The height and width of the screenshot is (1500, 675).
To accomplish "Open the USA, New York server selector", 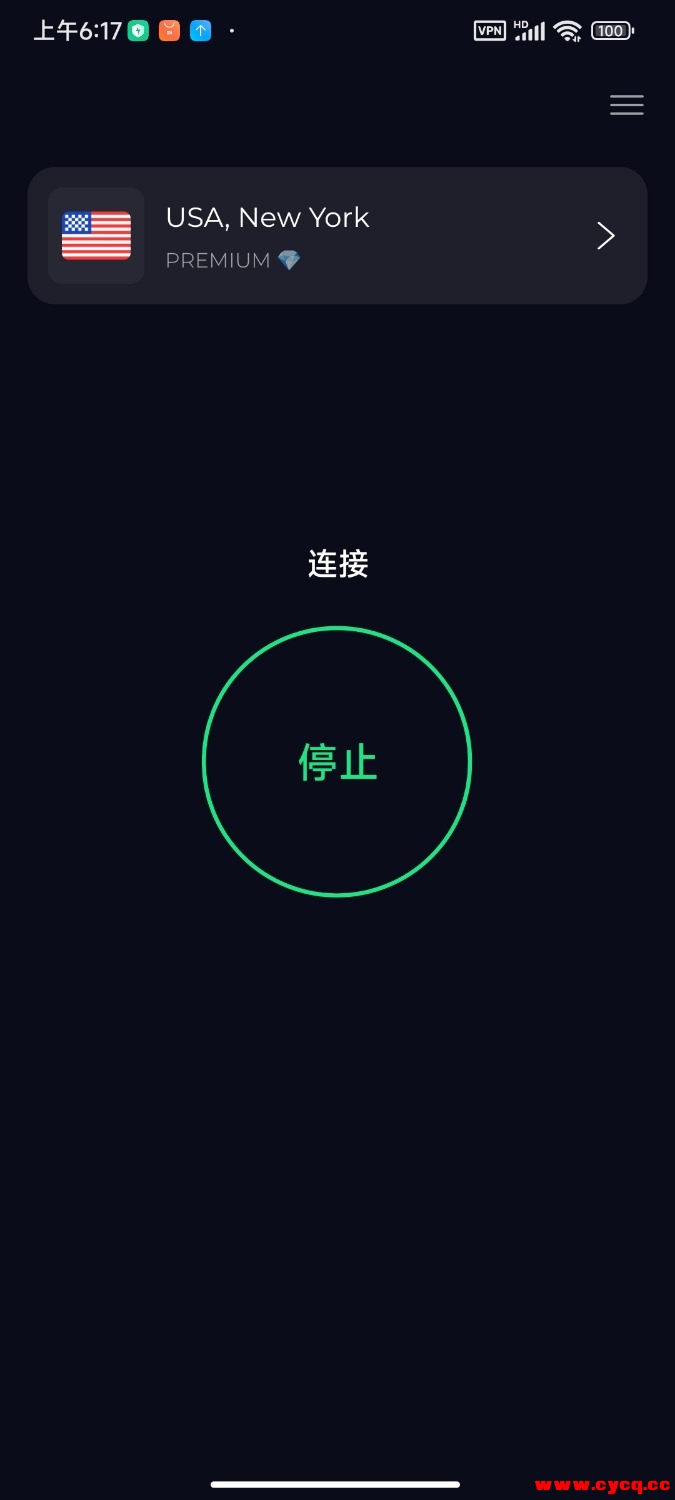I will click(x=337, y=236).
